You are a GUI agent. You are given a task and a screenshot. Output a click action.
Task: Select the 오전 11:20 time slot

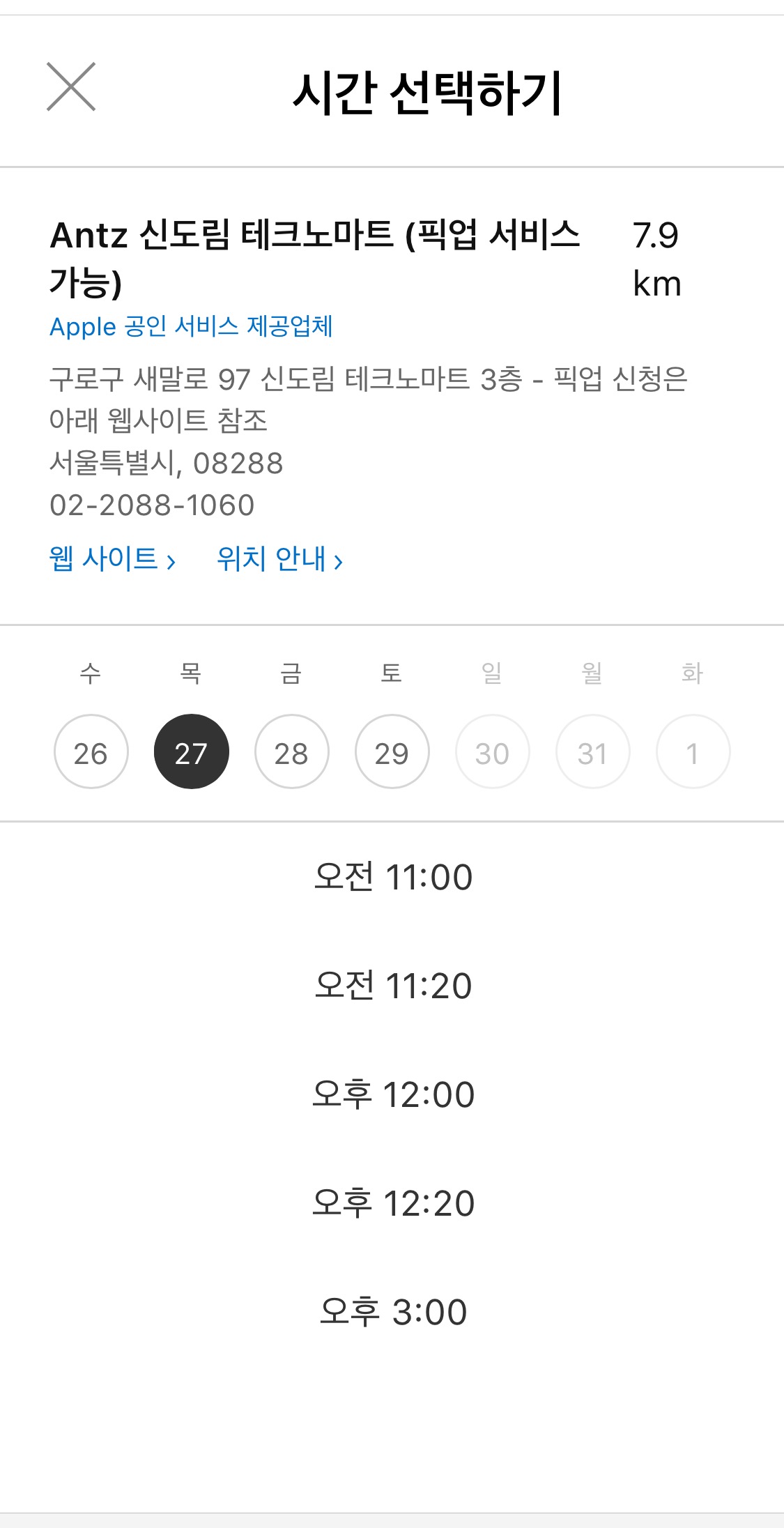pos(392,986)
